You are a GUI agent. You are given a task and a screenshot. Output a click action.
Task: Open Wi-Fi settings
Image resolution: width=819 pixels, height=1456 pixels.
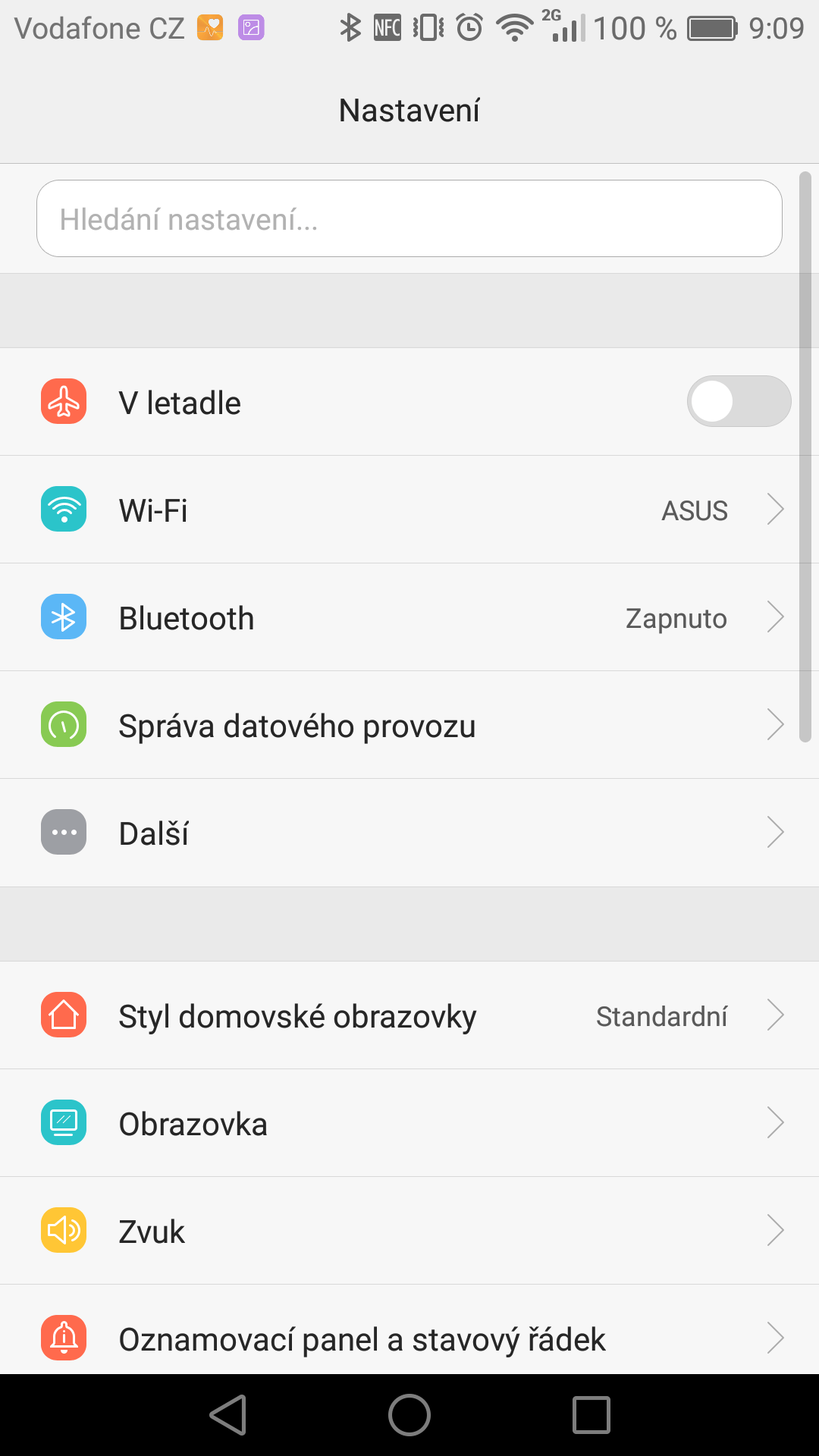pos(409,510)
